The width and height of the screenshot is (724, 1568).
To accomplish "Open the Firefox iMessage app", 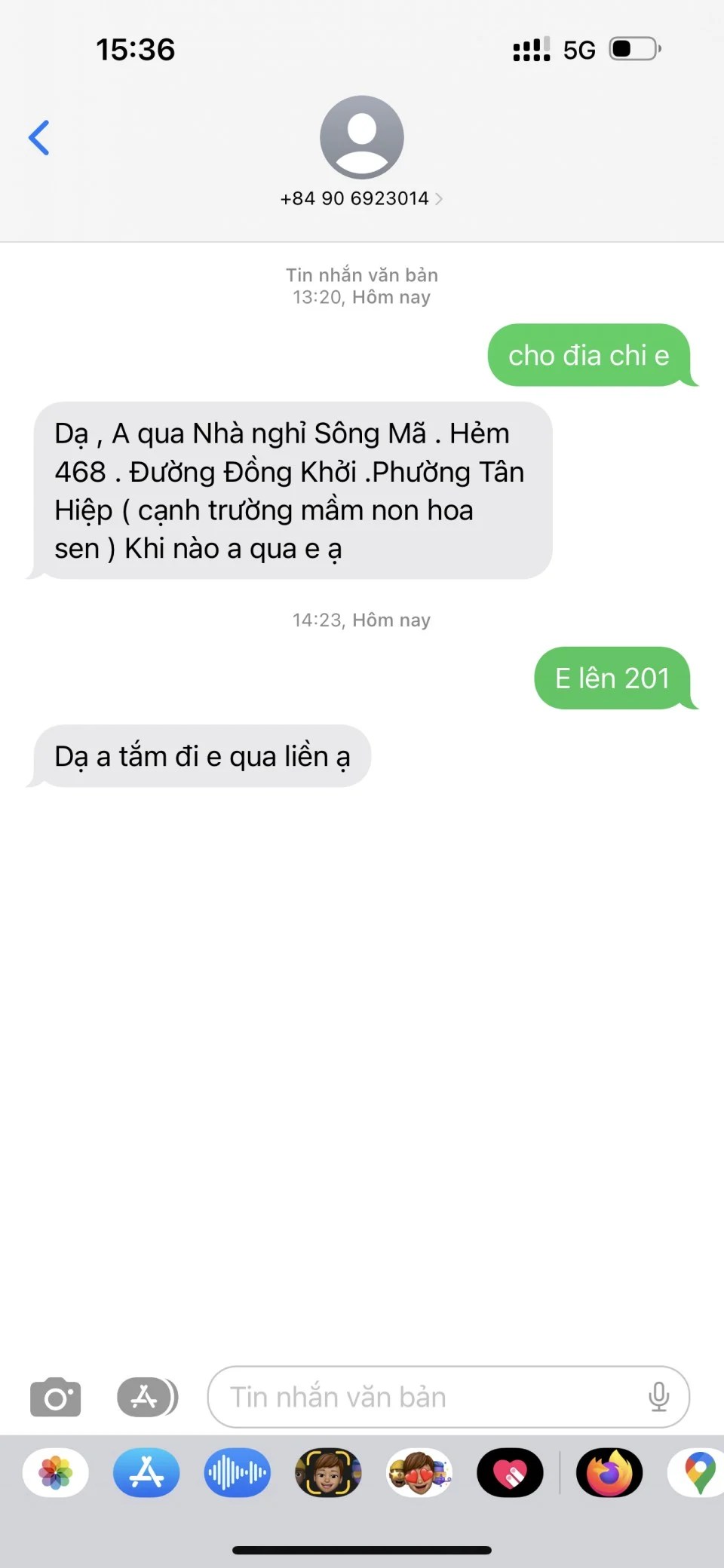I will [x=609, y=1472].
